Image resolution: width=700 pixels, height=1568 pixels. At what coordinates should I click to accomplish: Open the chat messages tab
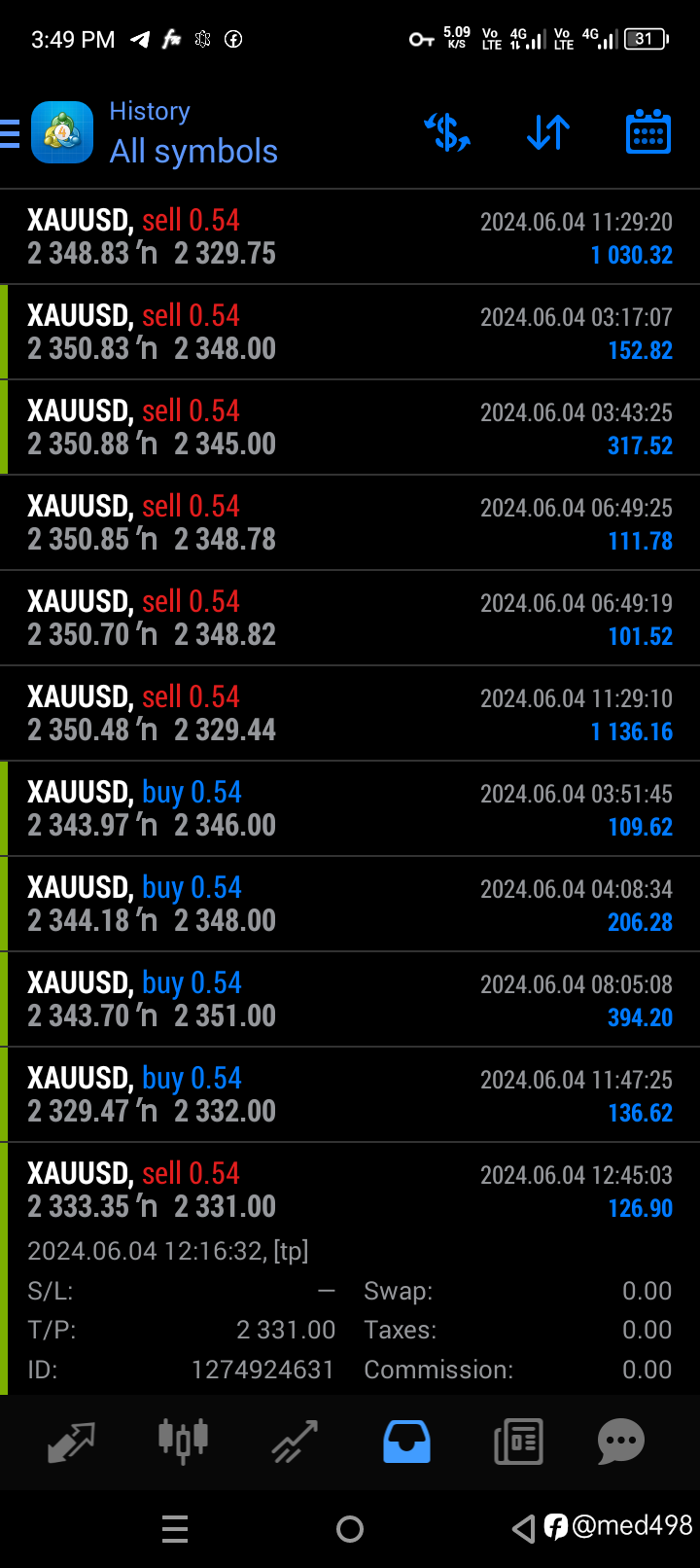pos(621,1442)
